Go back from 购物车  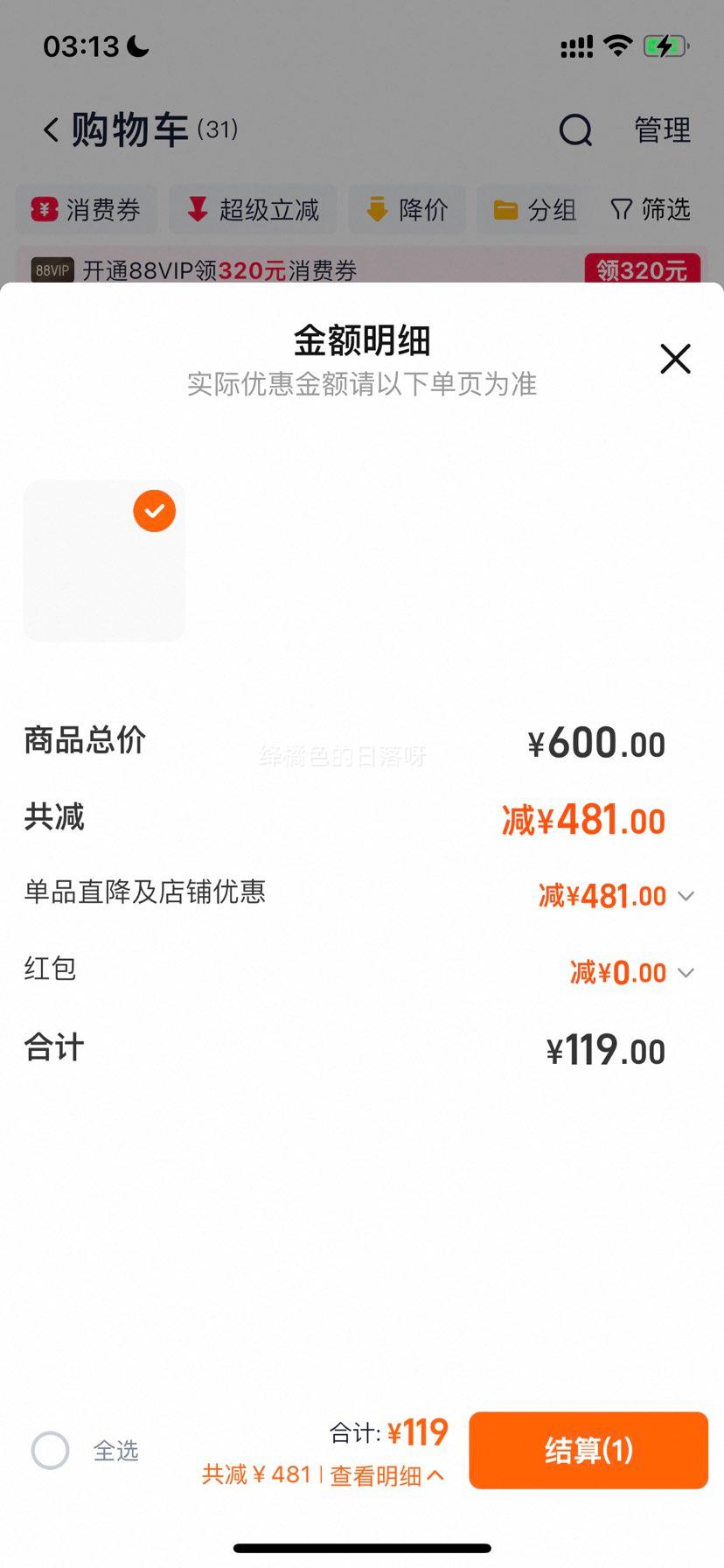point(51,130)
